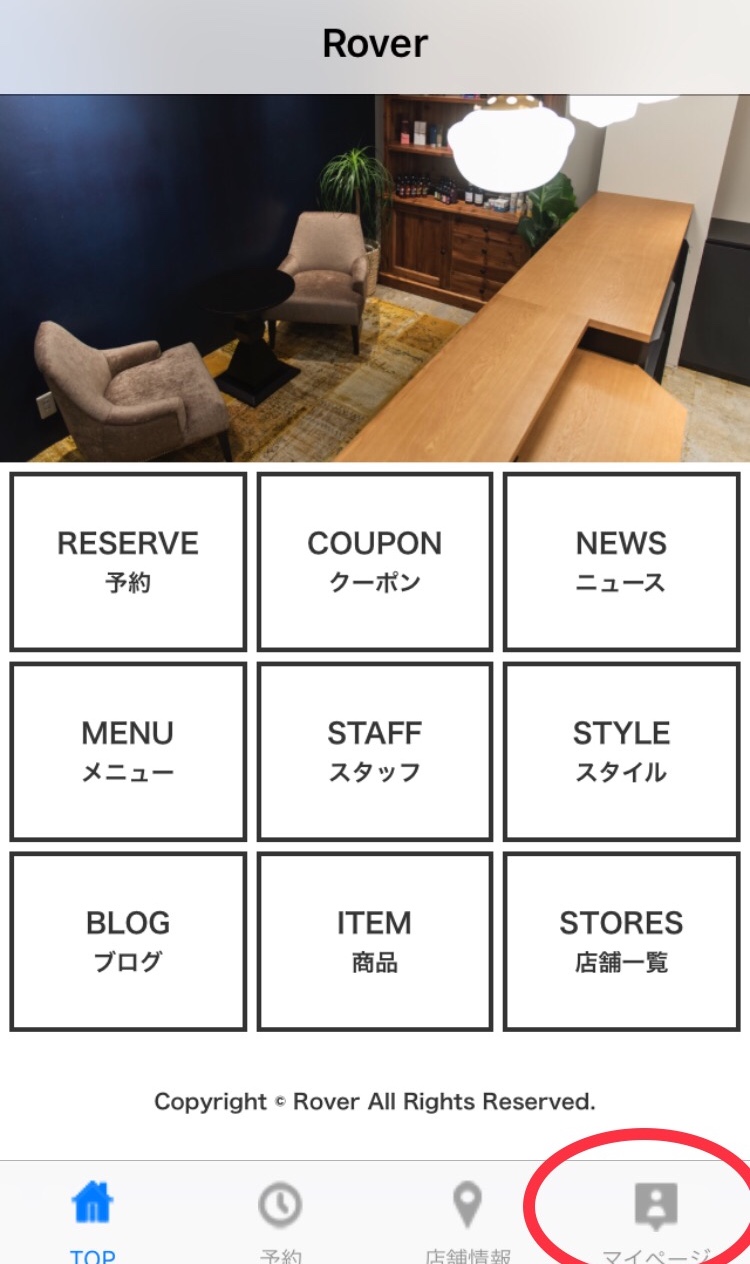Open the COUPON クーポン tile

click(x=375, y=562)
